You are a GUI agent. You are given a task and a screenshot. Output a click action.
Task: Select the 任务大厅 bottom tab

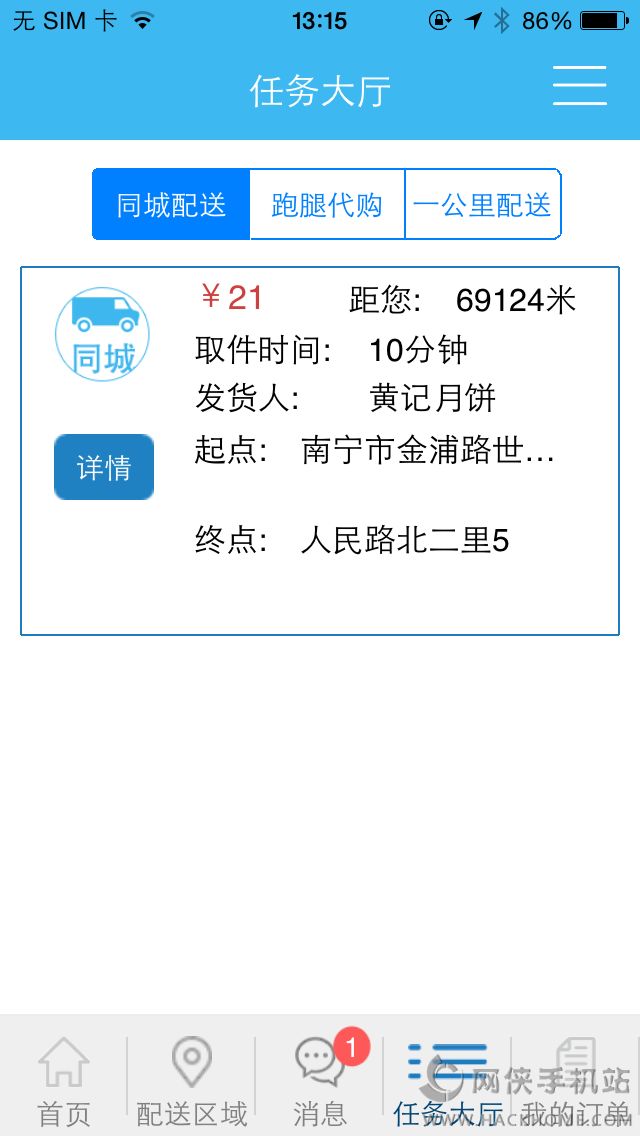(x=448, y=1080)
